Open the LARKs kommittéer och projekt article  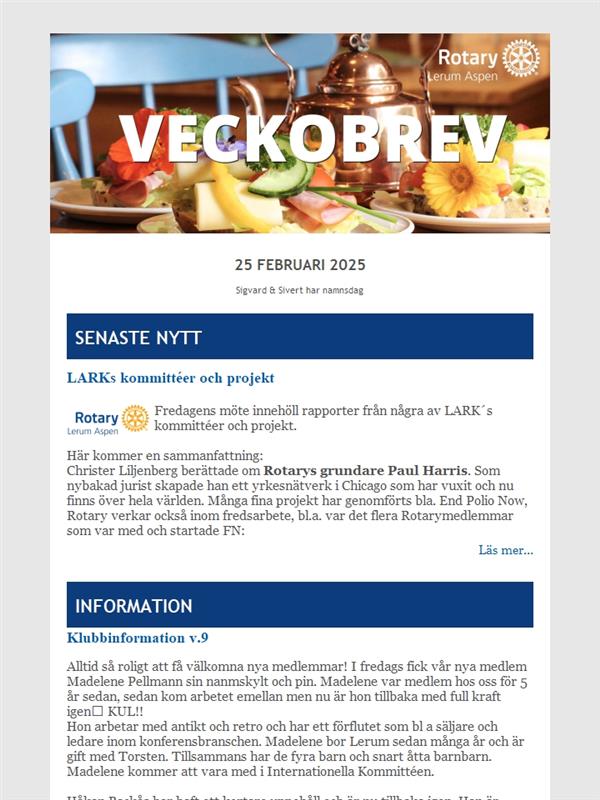tap(170, 378)
